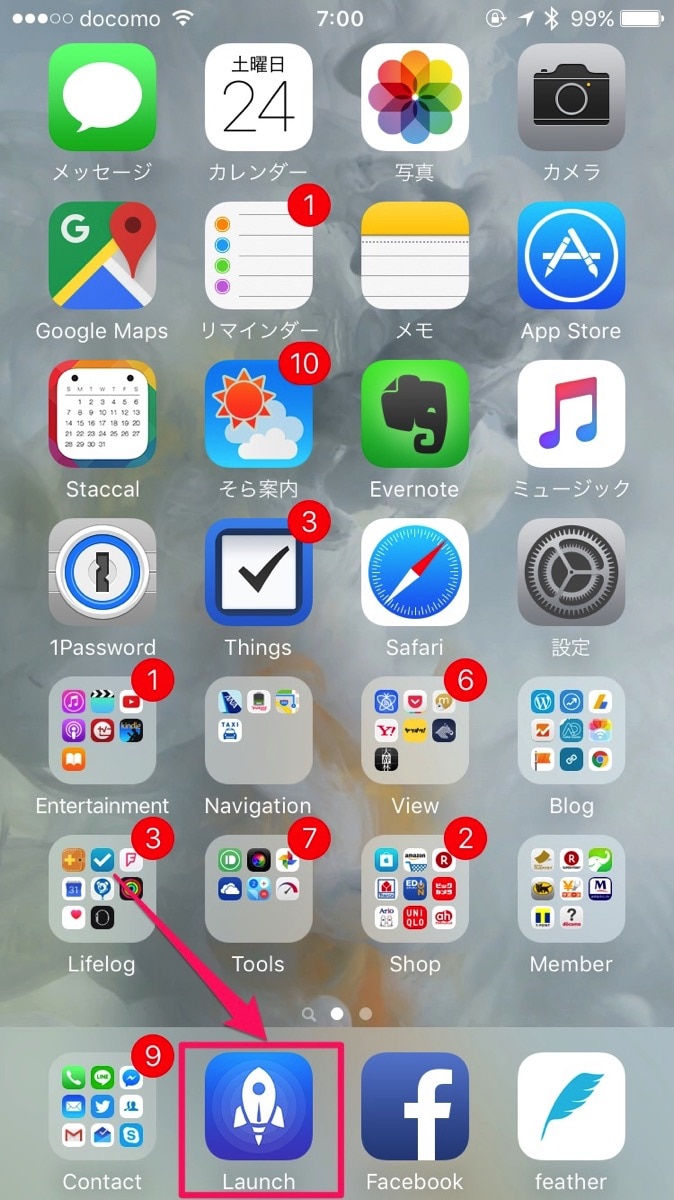This screenshot has height=1200, width=674.
Task: Start the カメラ app
Action: pos(571,97)
